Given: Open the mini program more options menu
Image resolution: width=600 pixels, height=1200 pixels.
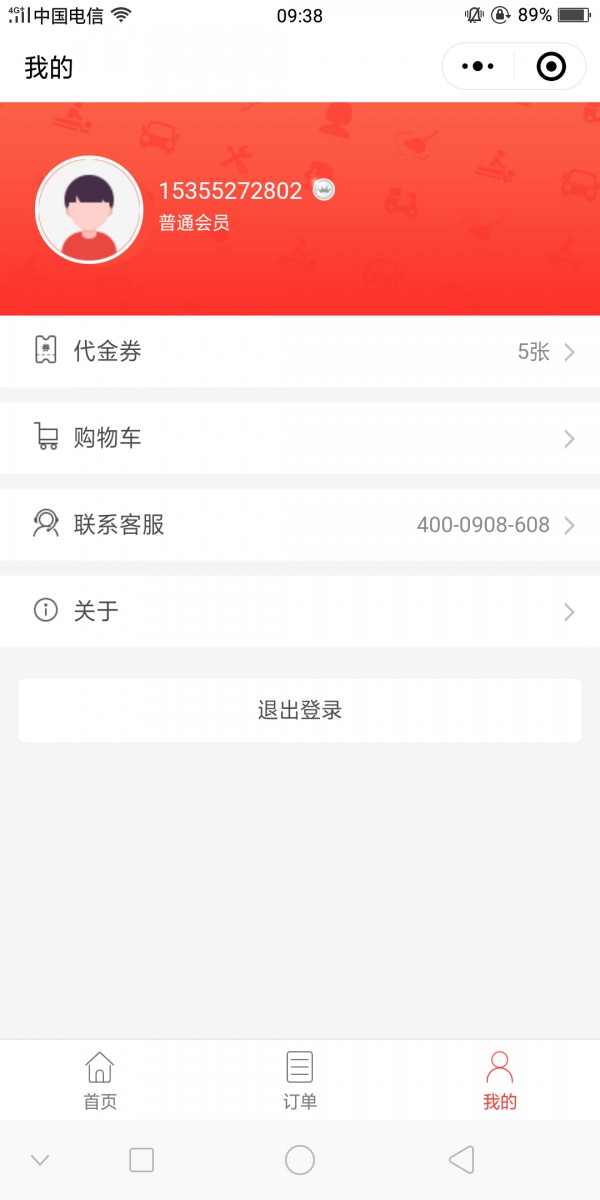Looking at the screenshot, I should pyautogui.click(x=478, y=67).
